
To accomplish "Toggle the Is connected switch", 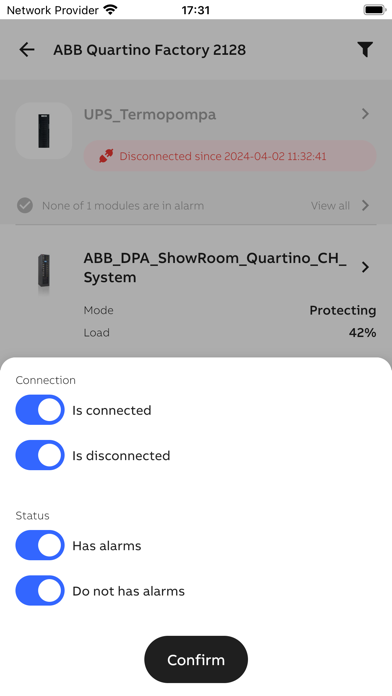I will 40,410.
